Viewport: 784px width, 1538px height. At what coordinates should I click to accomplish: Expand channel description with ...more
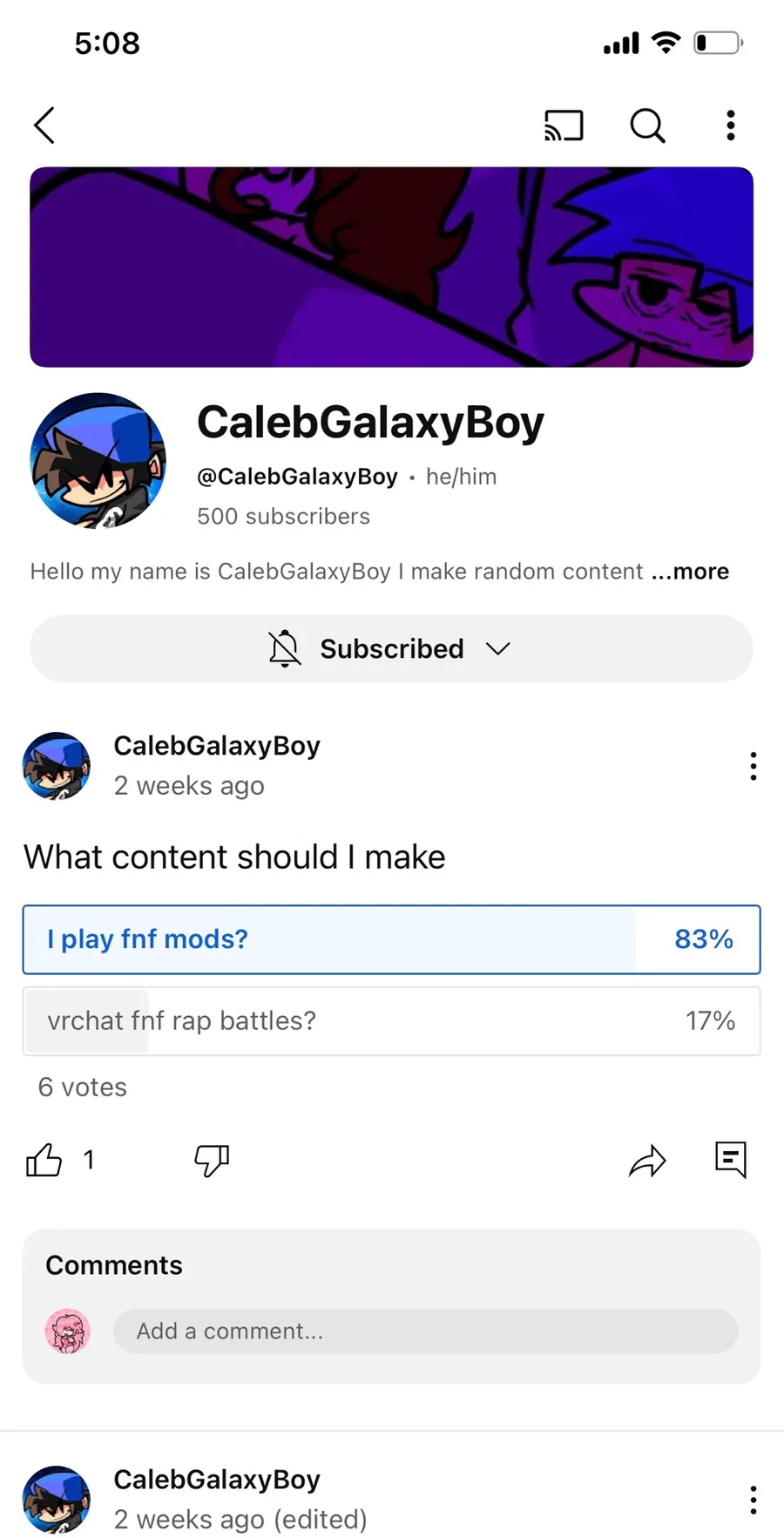(690, 572)
